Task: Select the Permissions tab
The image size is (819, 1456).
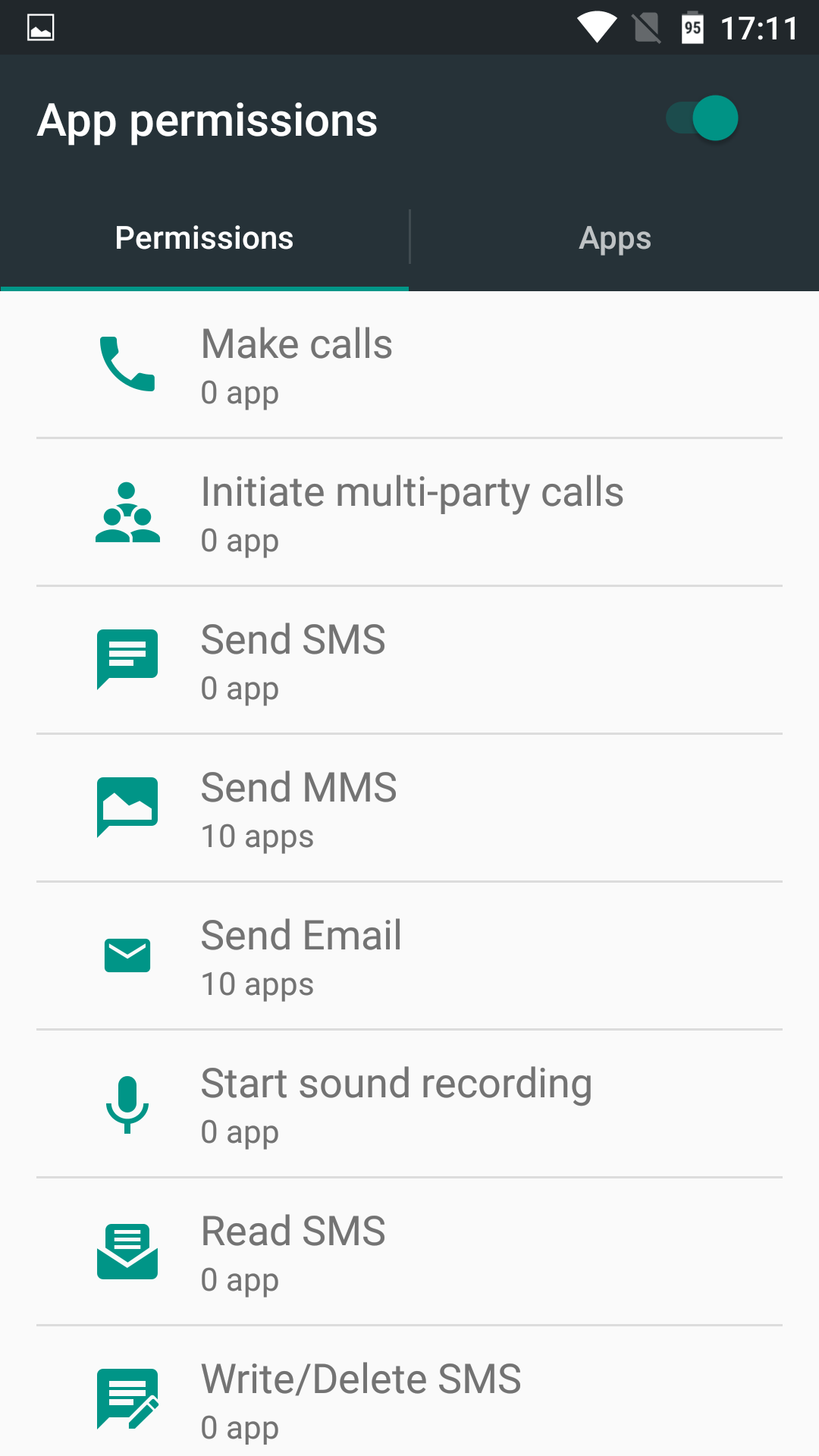Action: (204, 238)
